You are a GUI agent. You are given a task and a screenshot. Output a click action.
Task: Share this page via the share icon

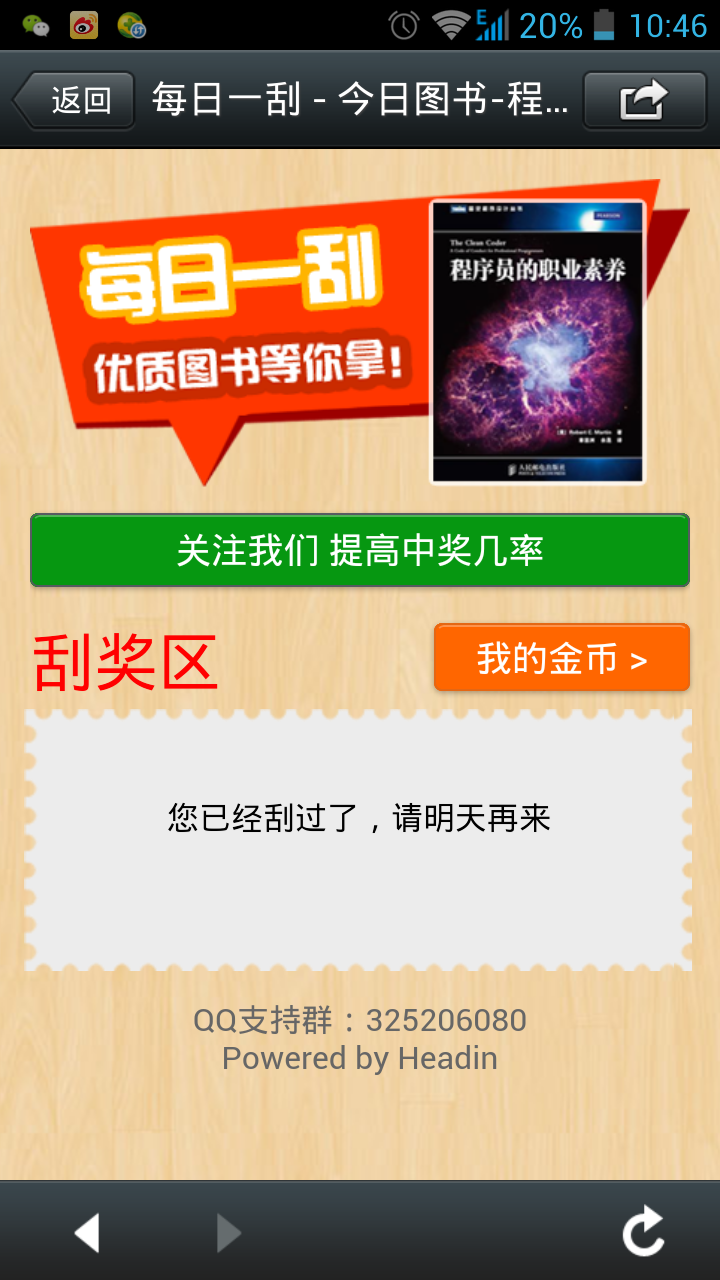click(644, 100)
